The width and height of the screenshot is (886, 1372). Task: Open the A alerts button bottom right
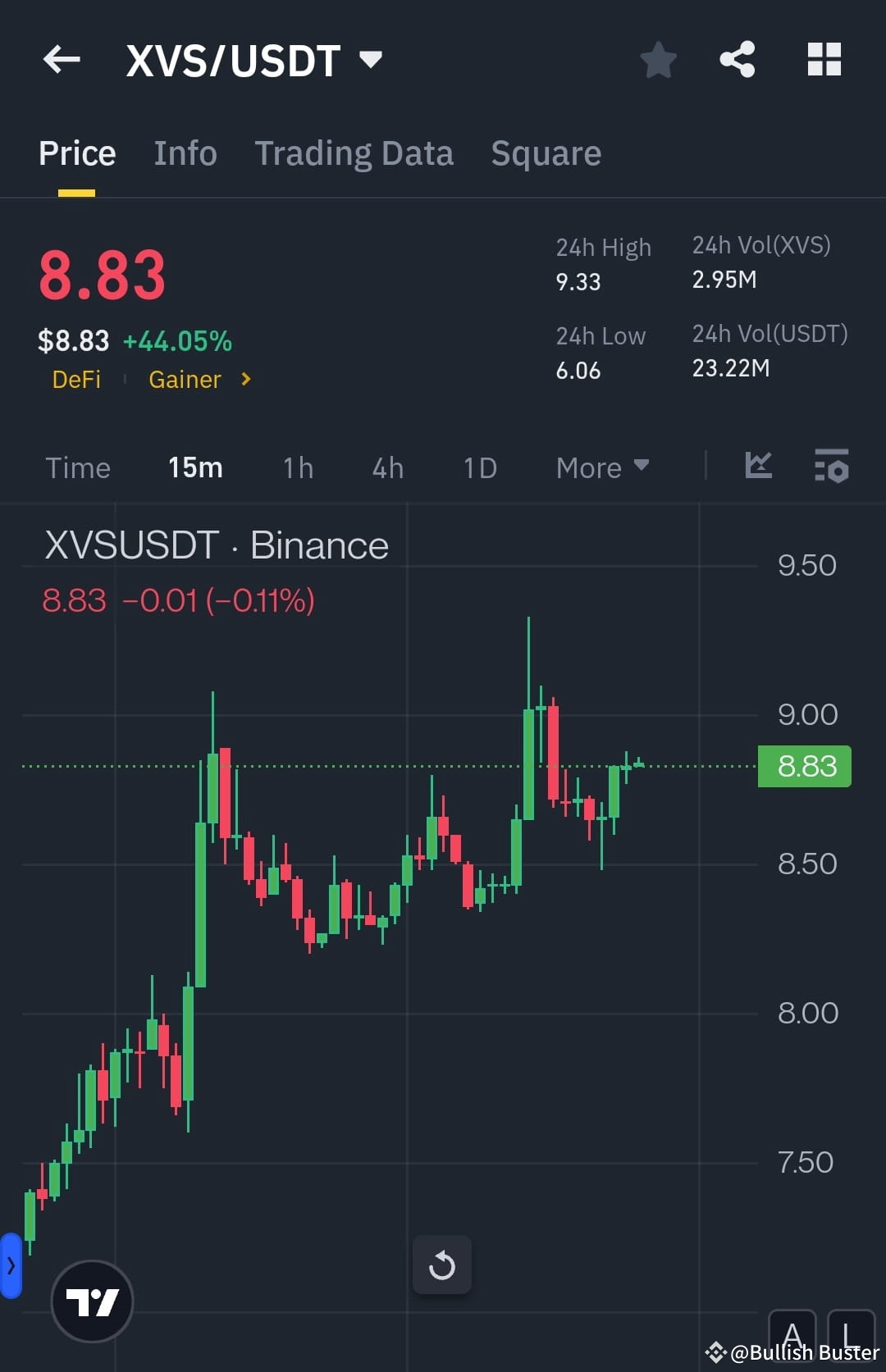pos(792,1335)
